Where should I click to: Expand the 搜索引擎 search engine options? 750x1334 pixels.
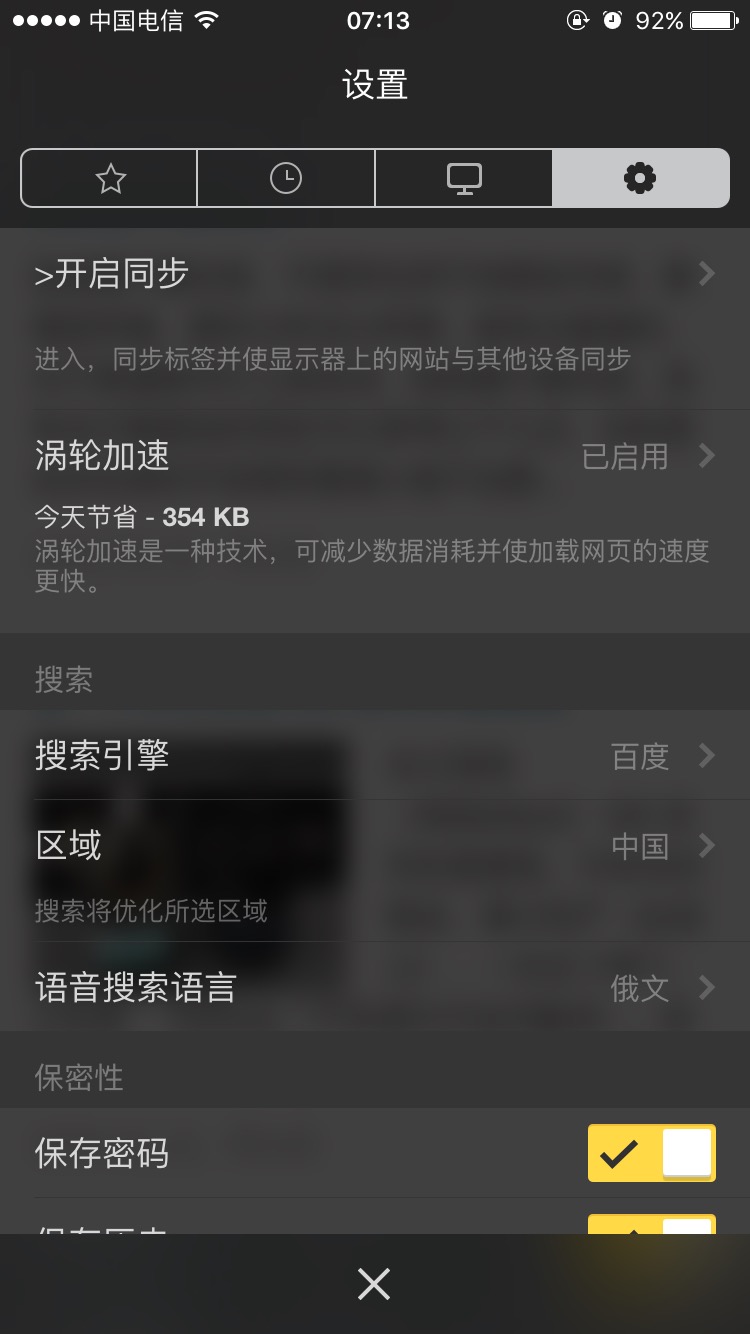click(x=375, y=757)
